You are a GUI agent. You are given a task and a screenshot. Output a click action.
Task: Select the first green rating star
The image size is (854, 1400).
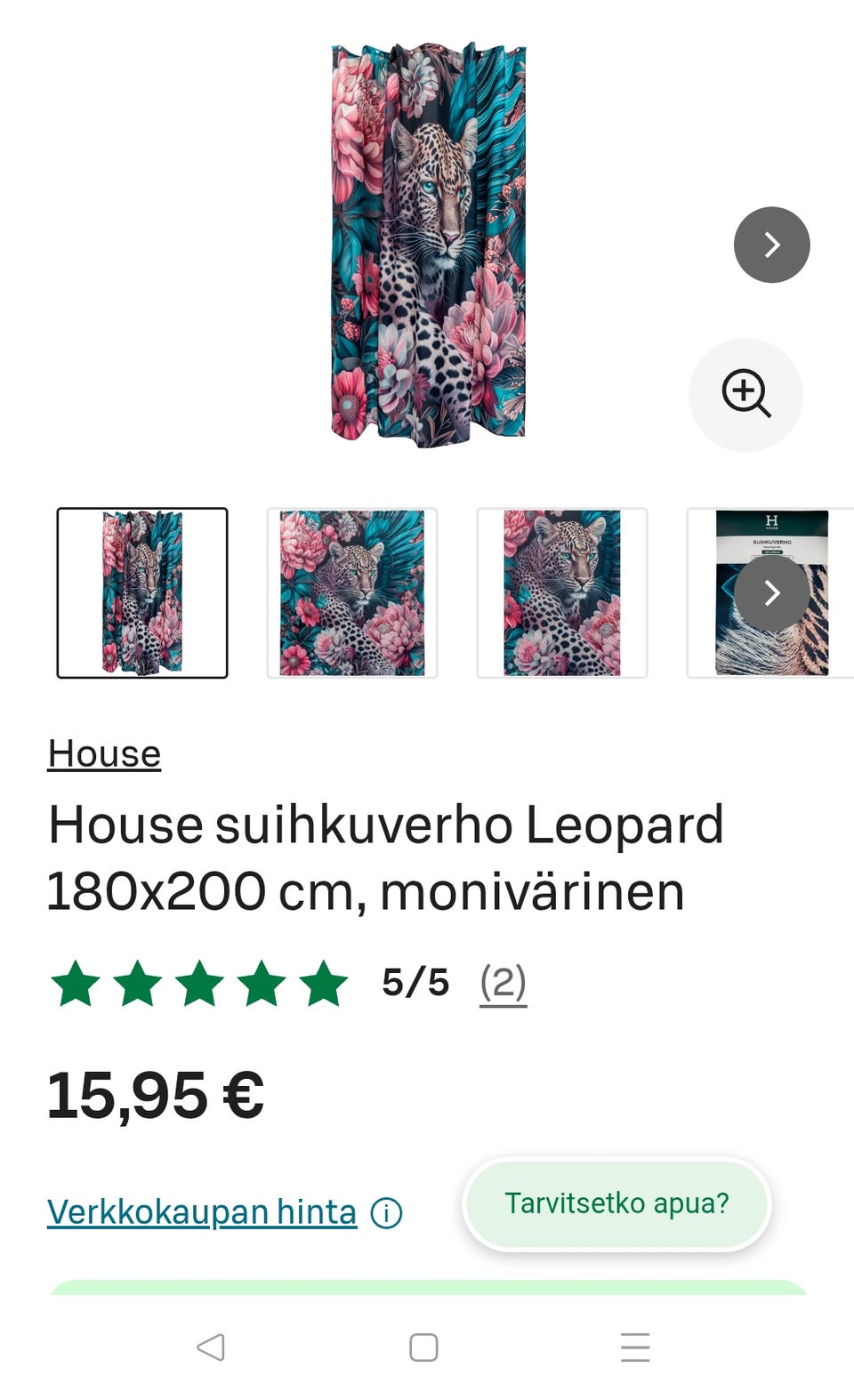point(75,984)
